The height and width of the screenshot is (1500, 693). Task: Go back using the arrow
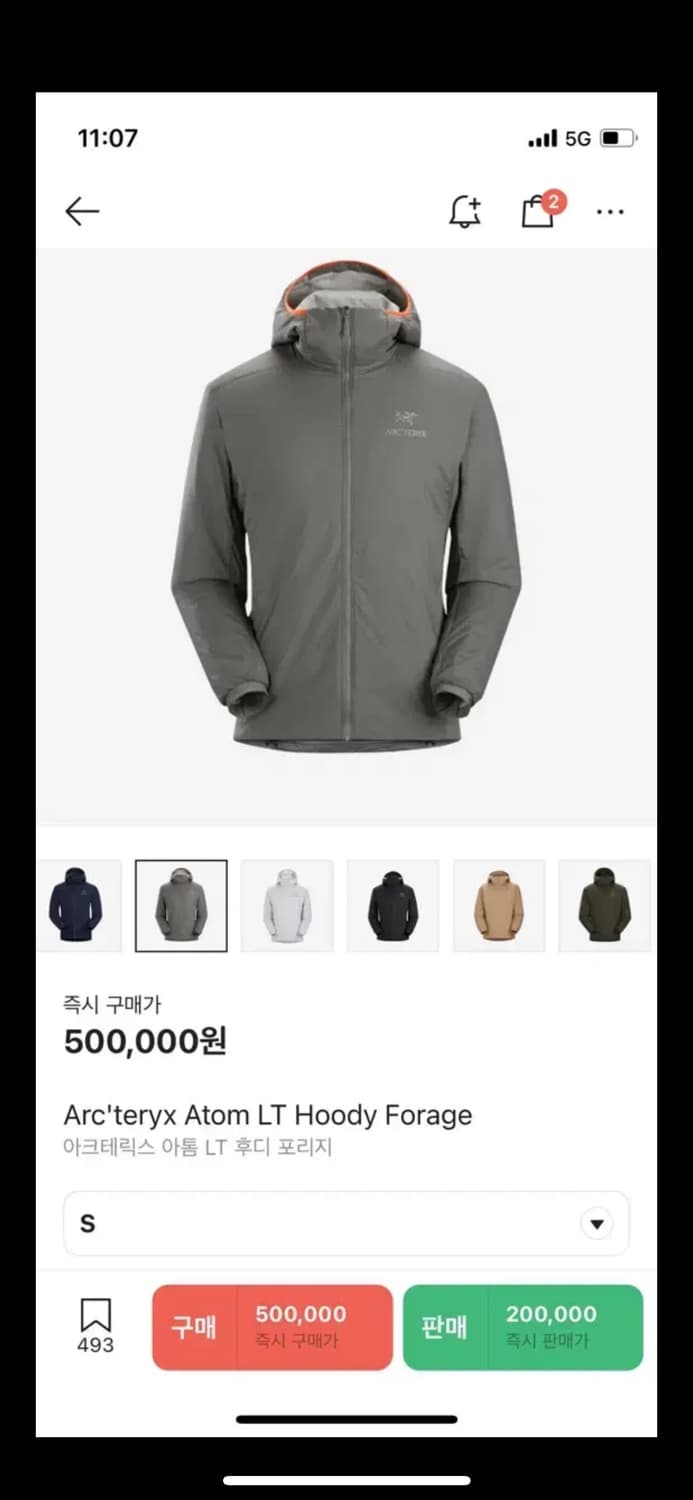(x=82, y=211)
